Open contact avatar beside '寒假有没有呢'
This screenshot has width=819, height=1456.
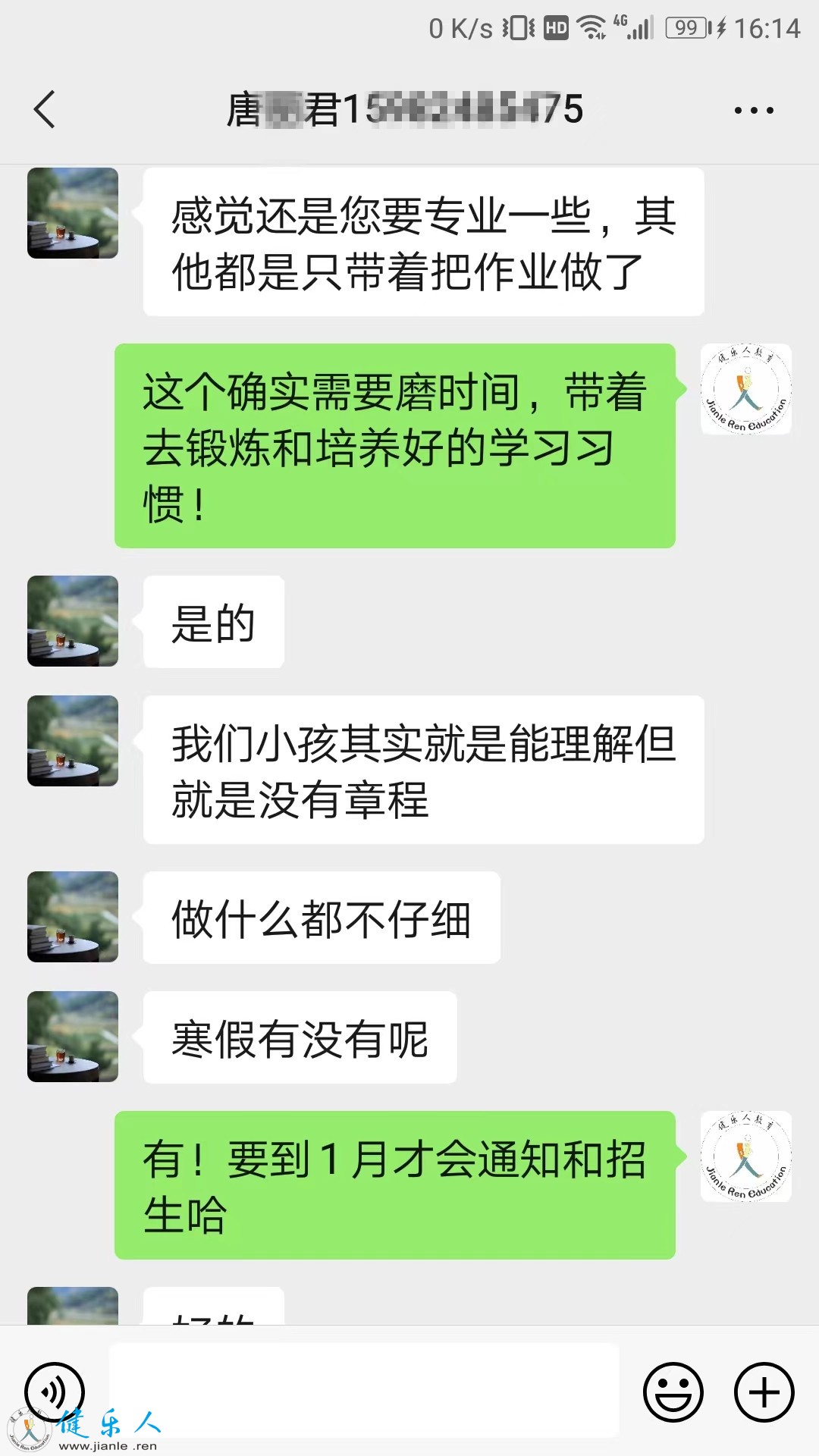73,1037
